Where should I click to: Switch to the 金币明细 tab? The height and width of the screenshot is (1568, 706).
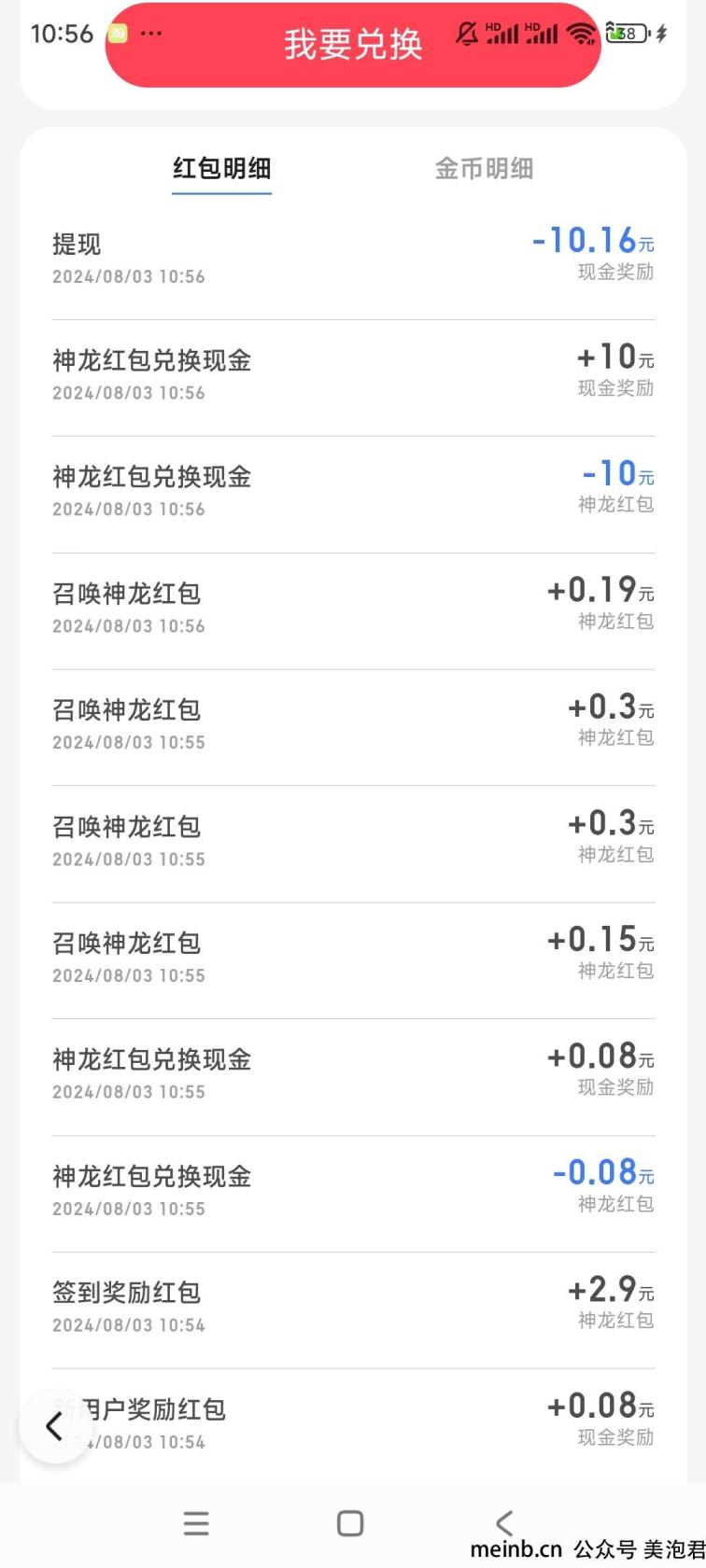[x=484, y=169]
